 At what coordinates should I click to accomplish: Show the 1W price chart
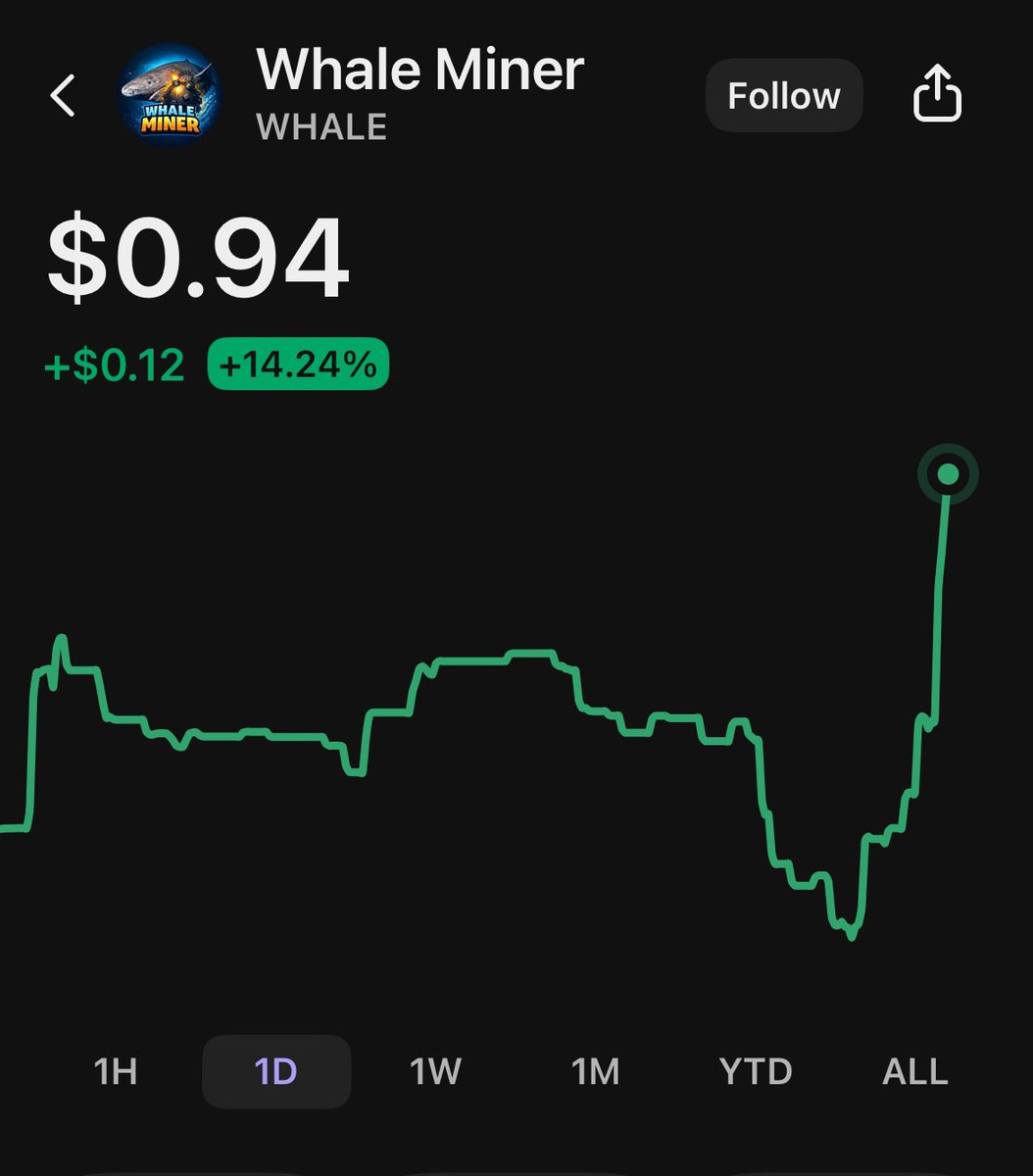(x=435, y=1071)
